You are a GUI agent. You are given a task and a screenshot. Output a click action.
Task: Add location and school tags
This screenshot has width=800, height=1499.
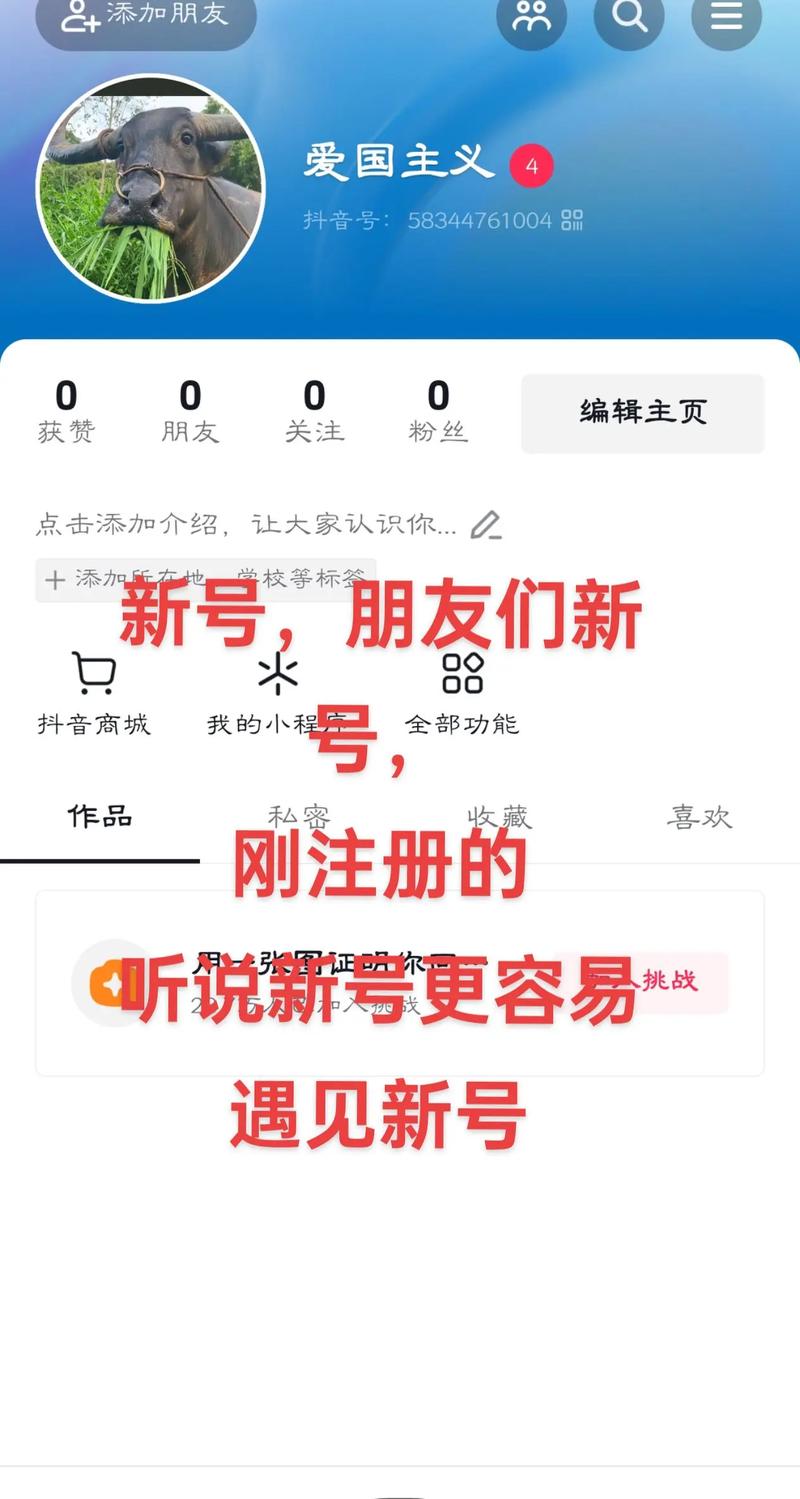(x=206, y=579)
